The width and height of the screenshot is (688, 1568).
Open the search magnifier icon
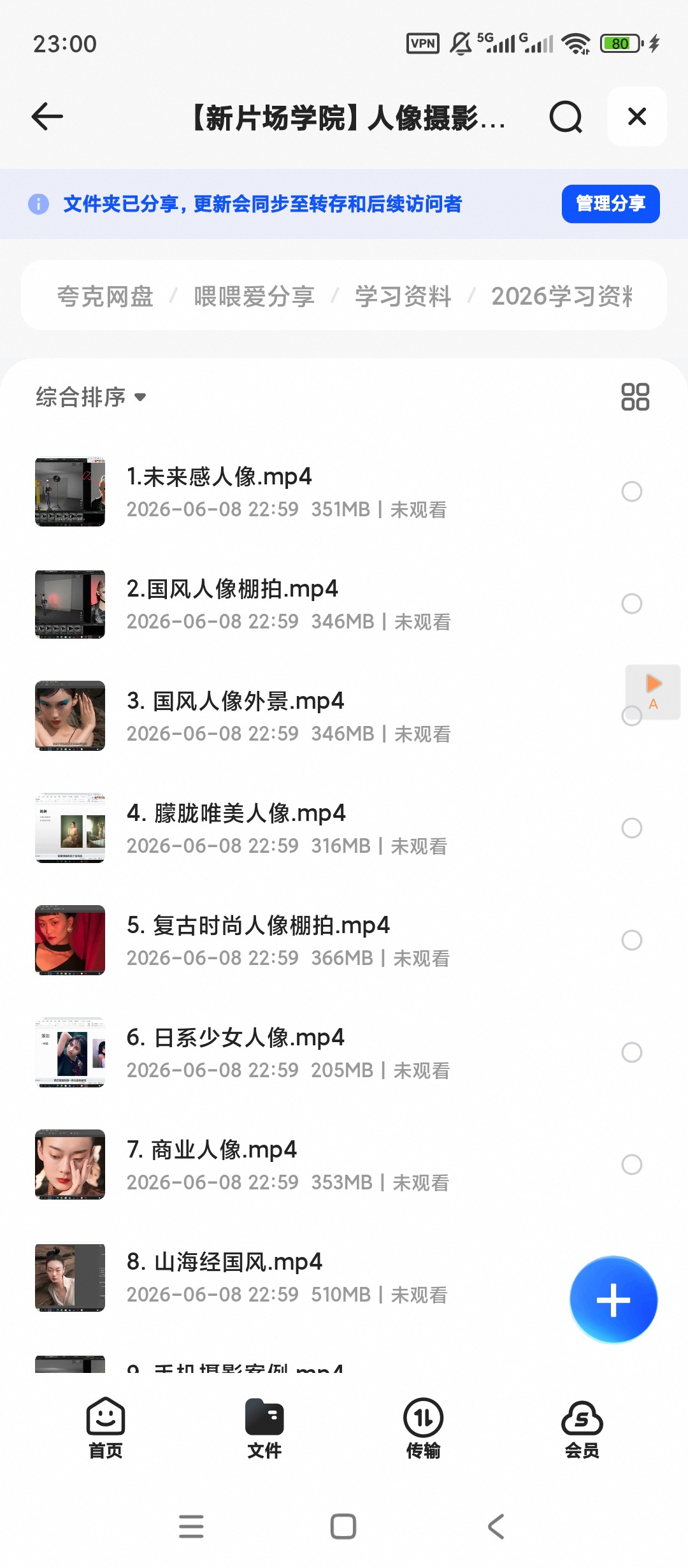(x=566, y=117)
